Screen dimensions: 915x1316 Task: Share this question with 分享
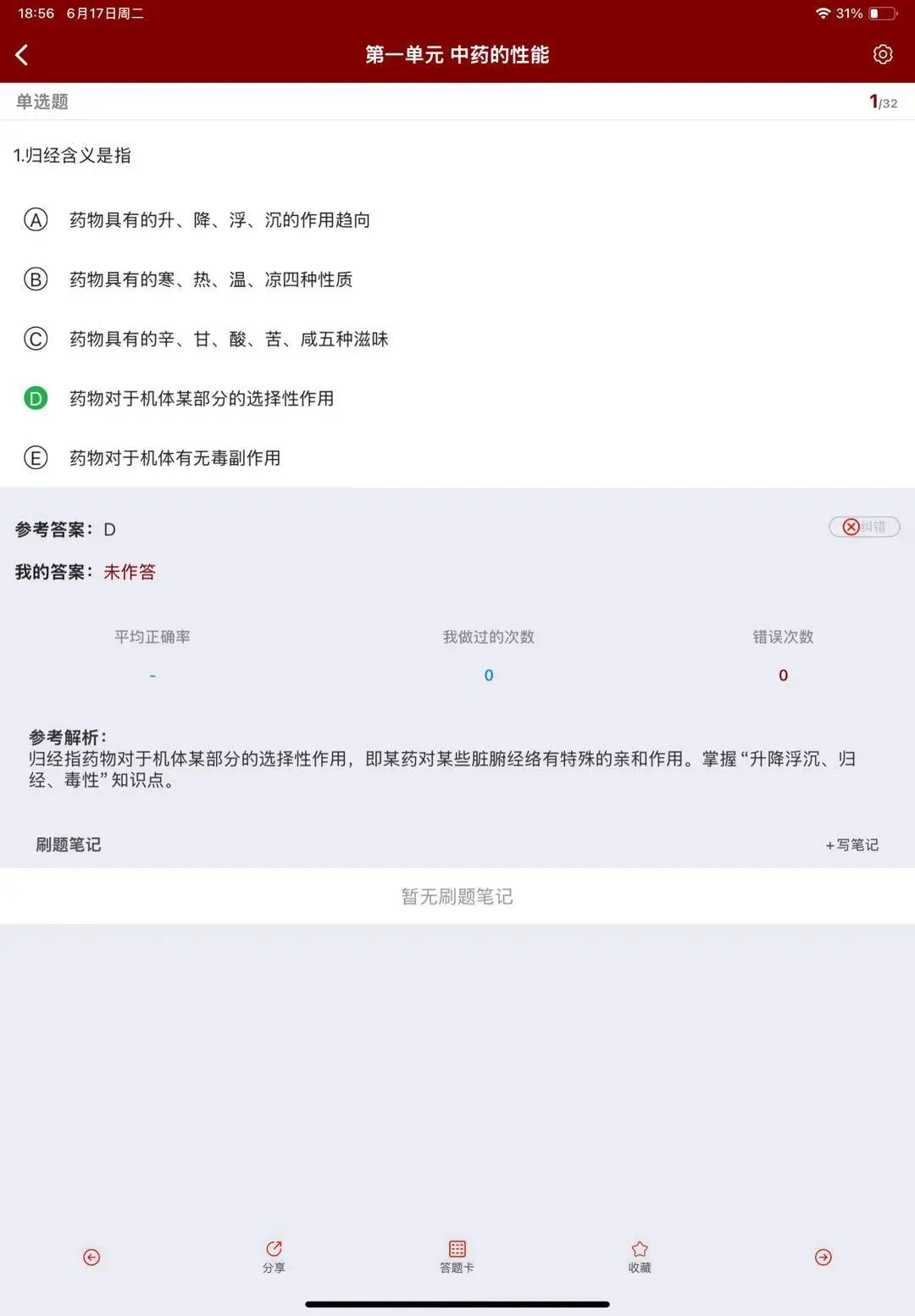click(274, 1256)
